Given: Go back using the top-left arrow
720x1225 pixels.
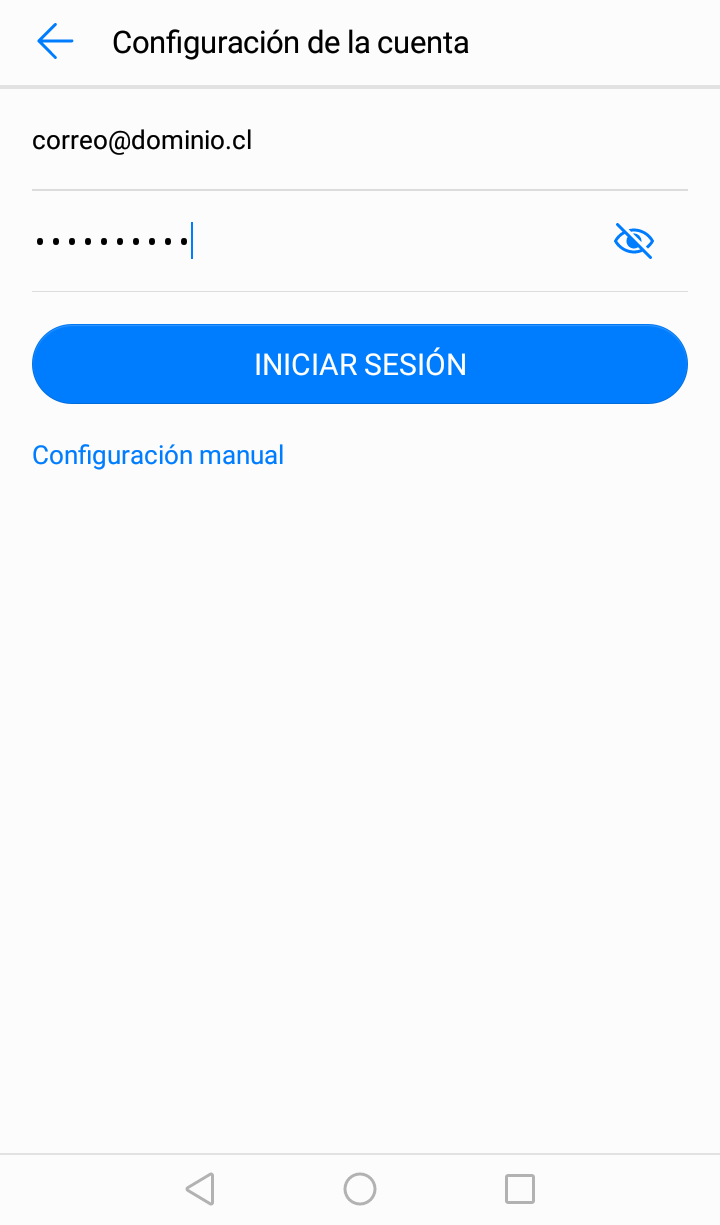Looking at the screenshot, I should 55,42.
